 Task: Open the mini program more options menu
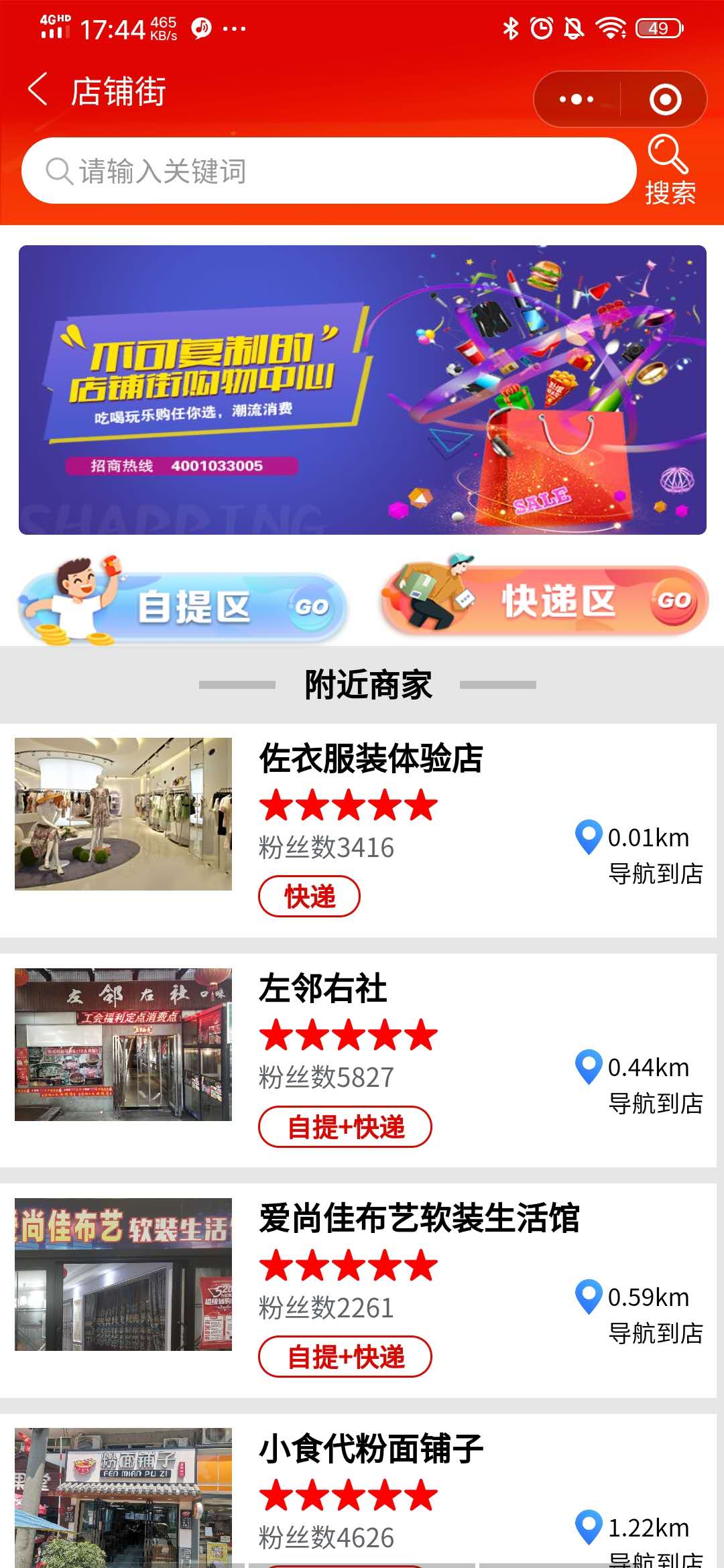point(577,99)
